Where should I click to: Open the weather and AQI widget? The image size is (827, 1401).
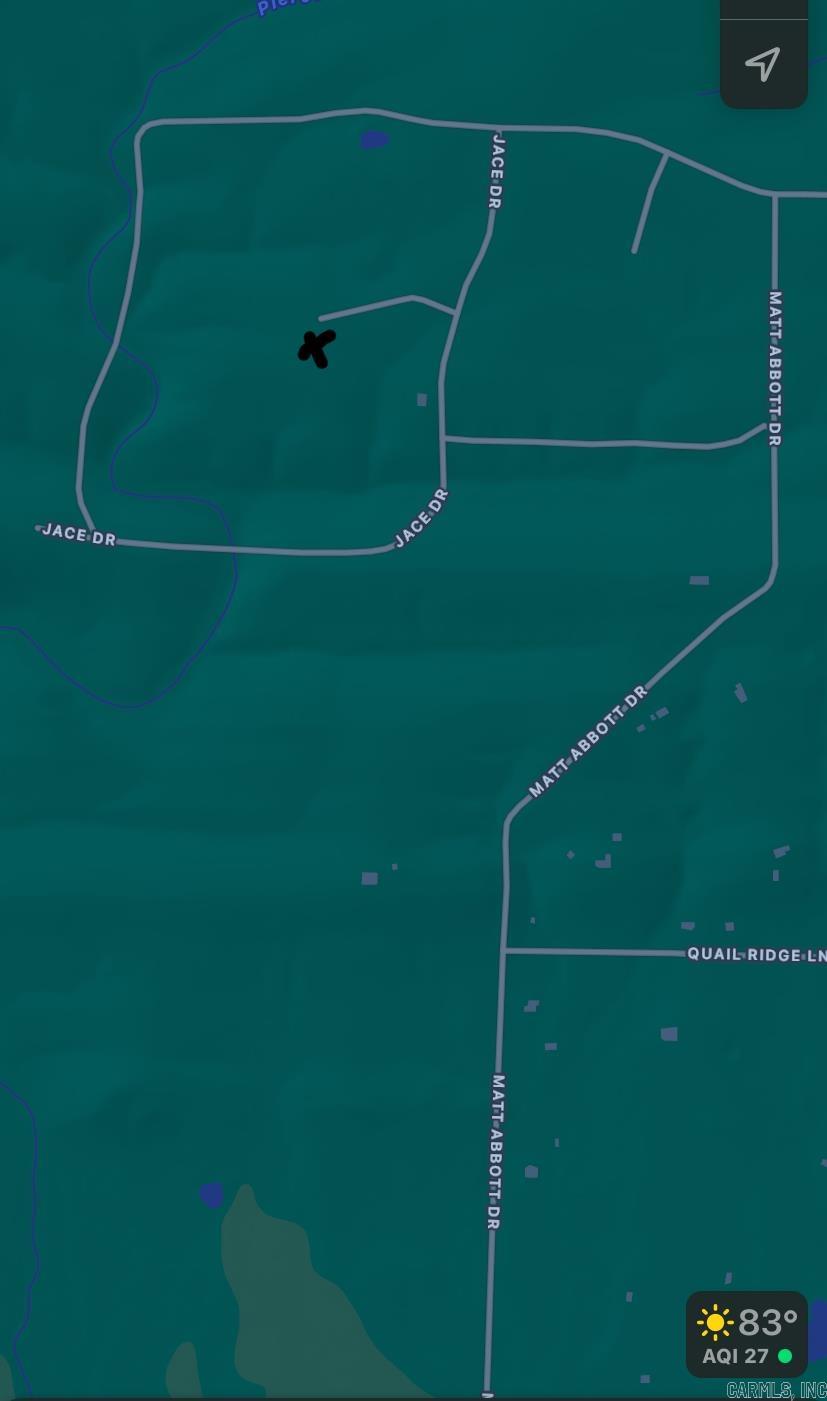click(x=746, y=1335)
